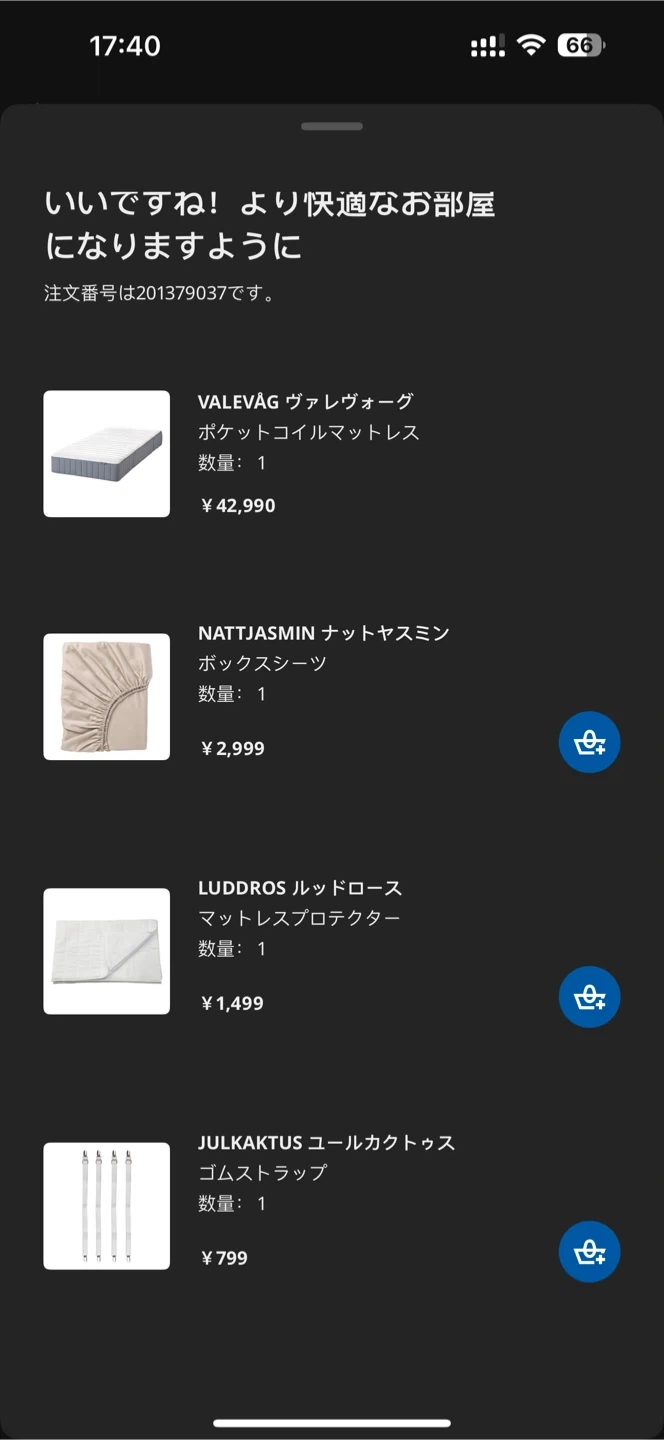The width and height of the screenshot is (664, 1440).
Task: Open the VALEVÅG mattress product image
Action: [x=107, y=454]
